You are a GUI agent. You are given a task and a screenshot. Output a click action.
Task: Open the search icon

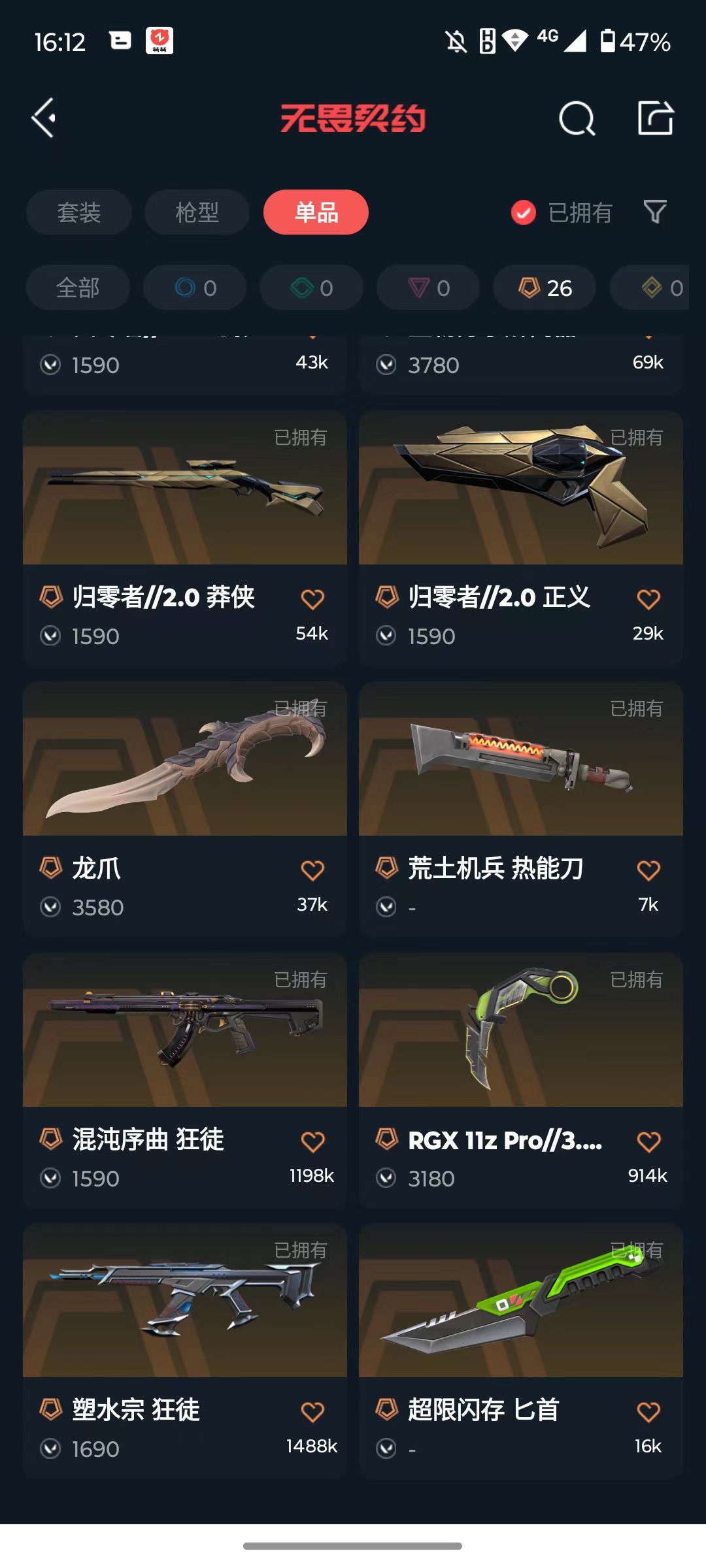(577, 118)
